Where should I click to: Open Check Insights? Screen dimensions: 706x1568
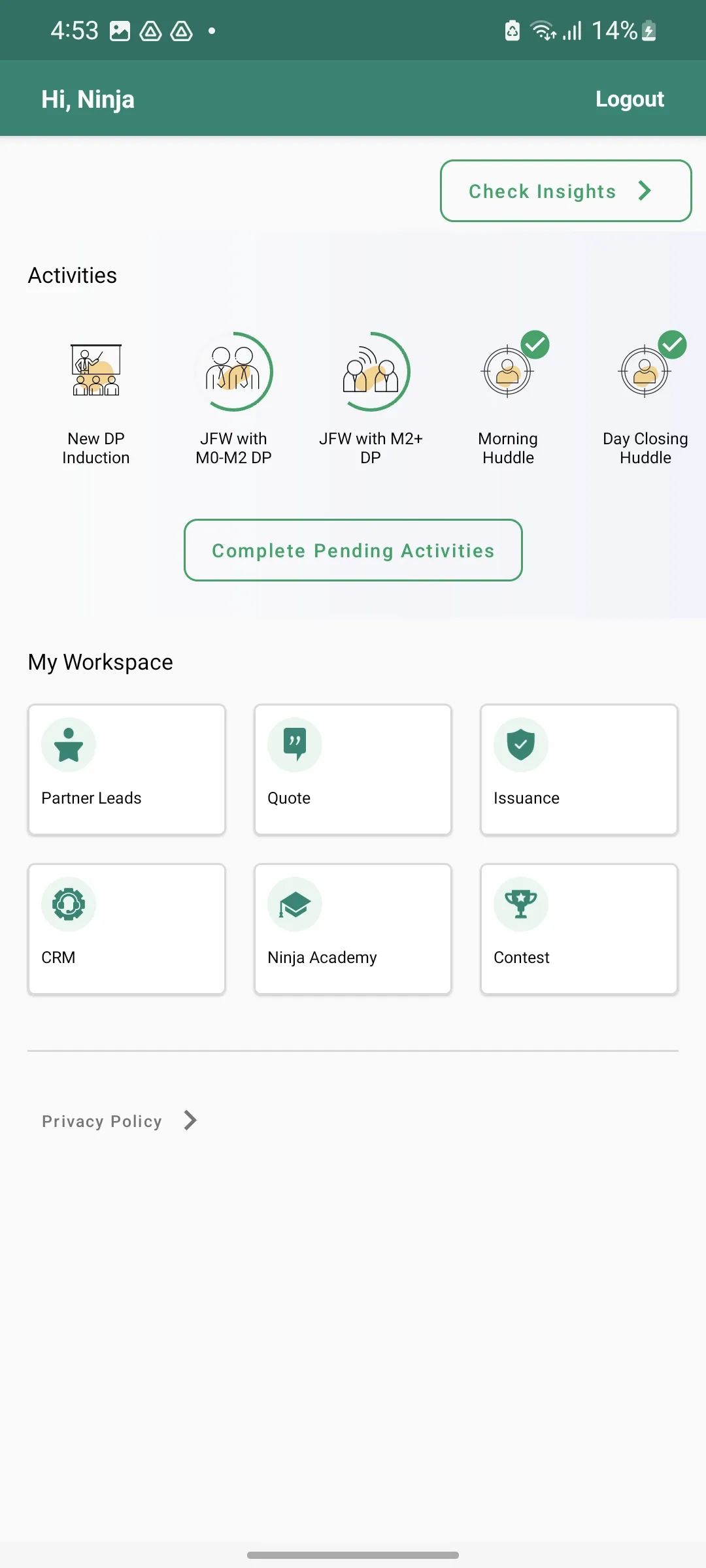coord(565,191)
